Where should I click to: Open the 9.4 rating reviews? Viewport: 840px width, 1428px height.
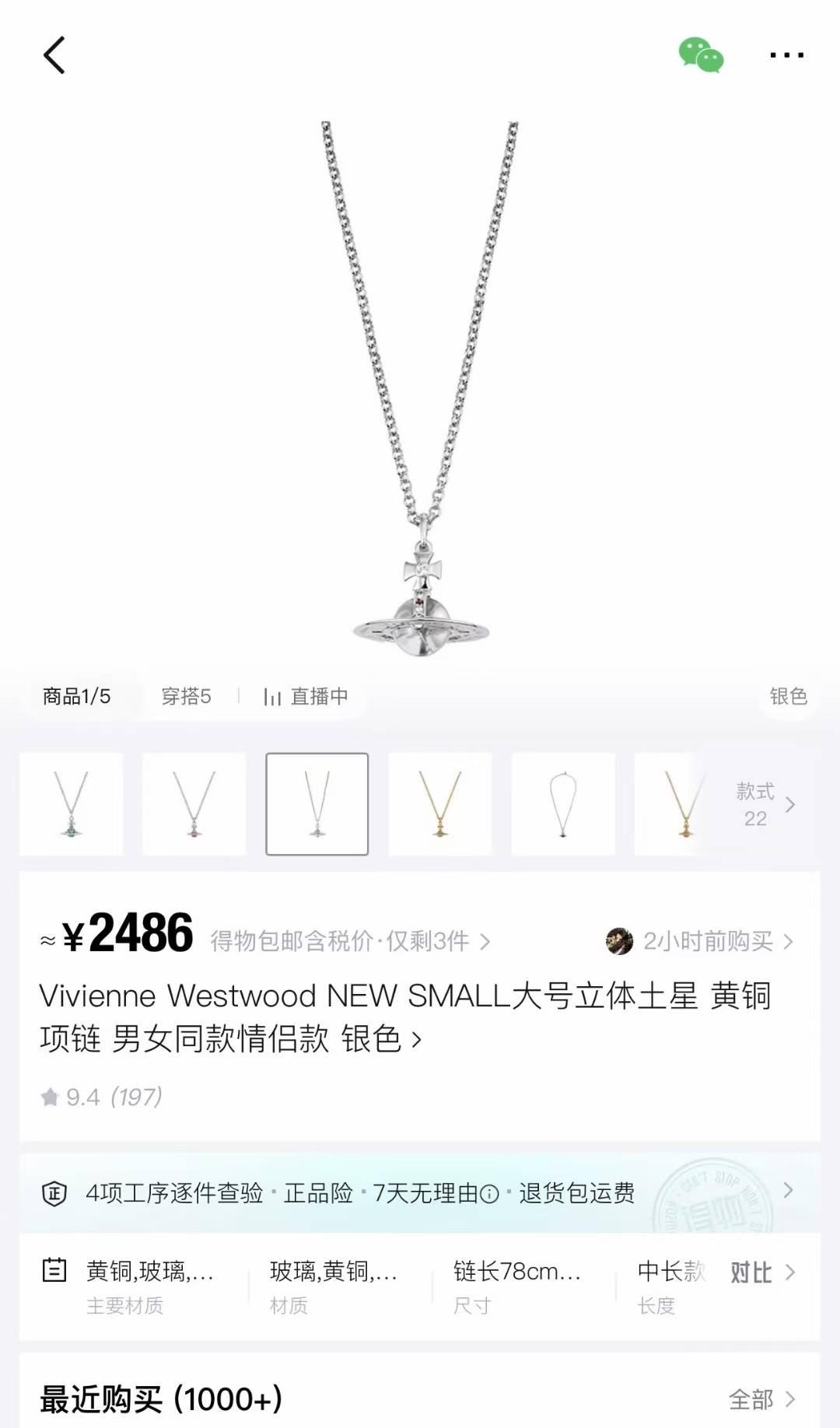coord(101,1097)
